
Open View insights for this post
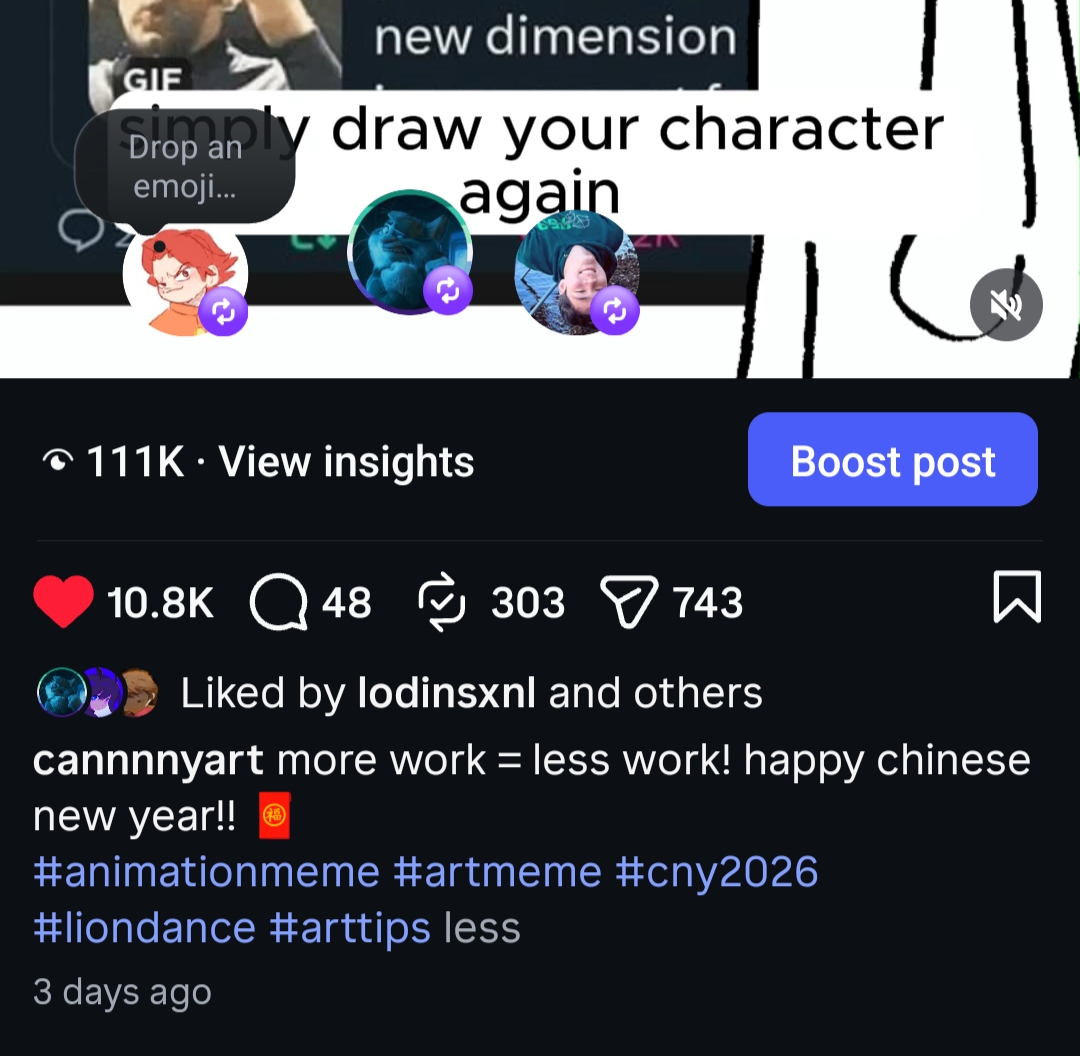tap(346, 462)
